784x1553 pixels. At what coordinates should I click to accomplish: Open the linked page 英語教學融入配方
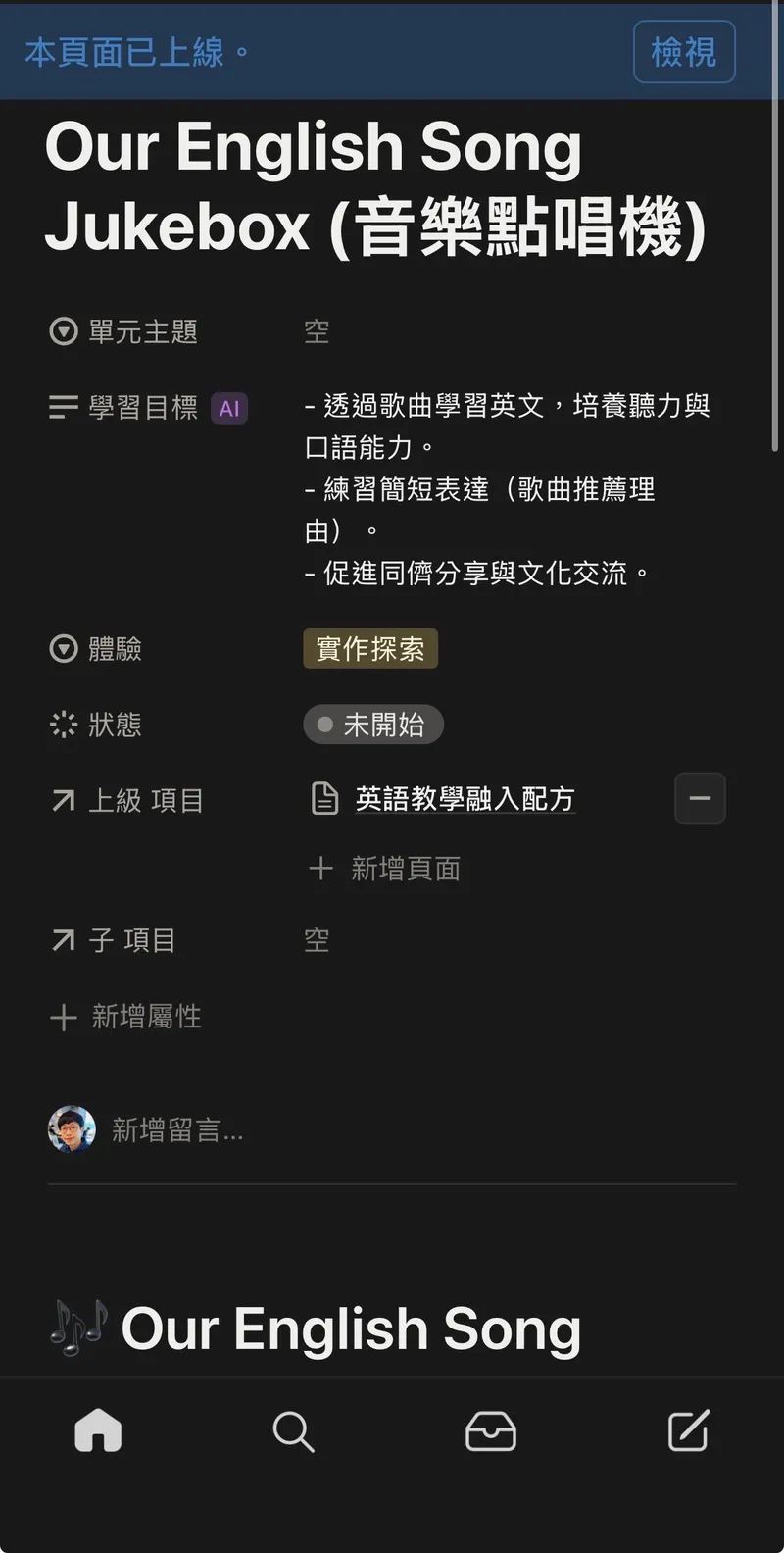point(465,798)
